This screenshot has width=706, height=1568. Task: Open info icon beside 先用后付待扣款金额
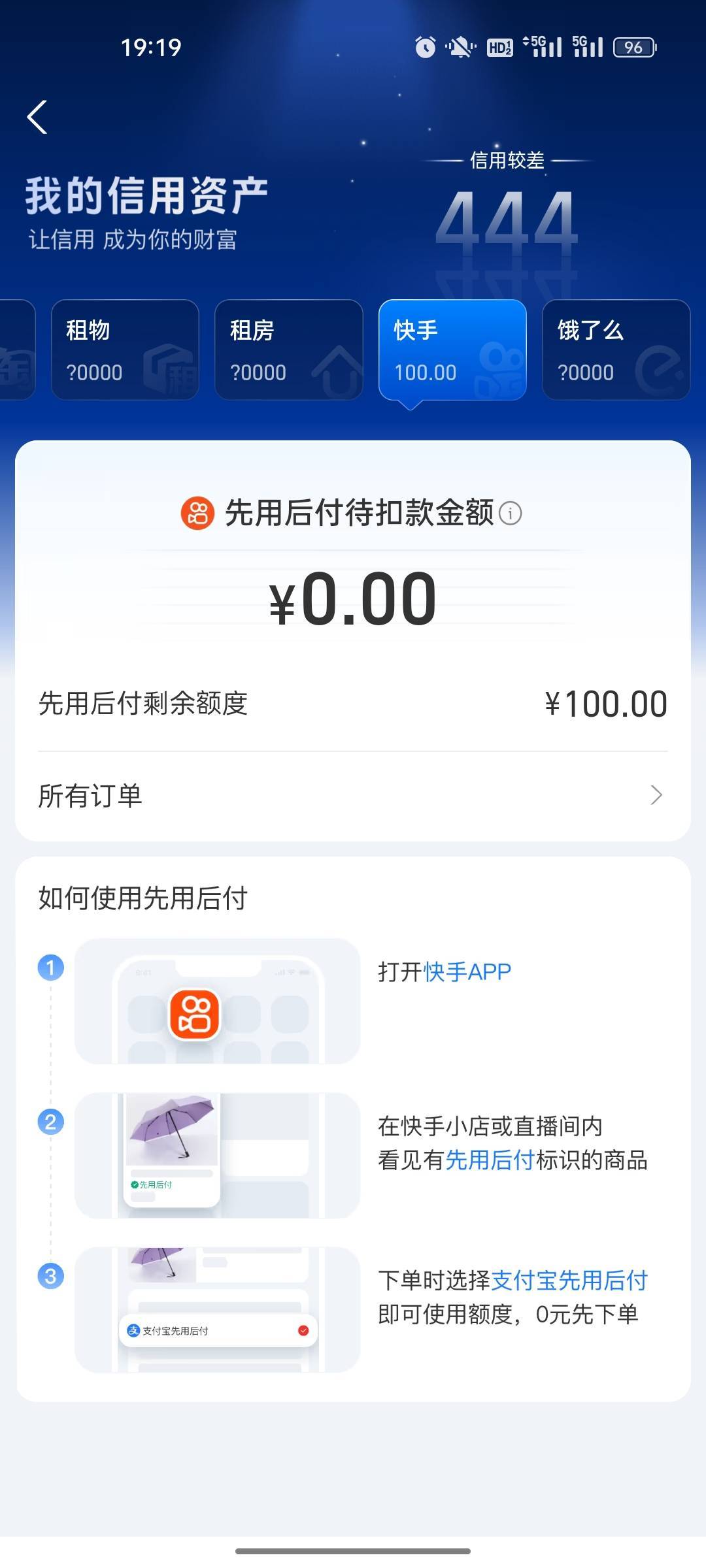coord(511,514)
